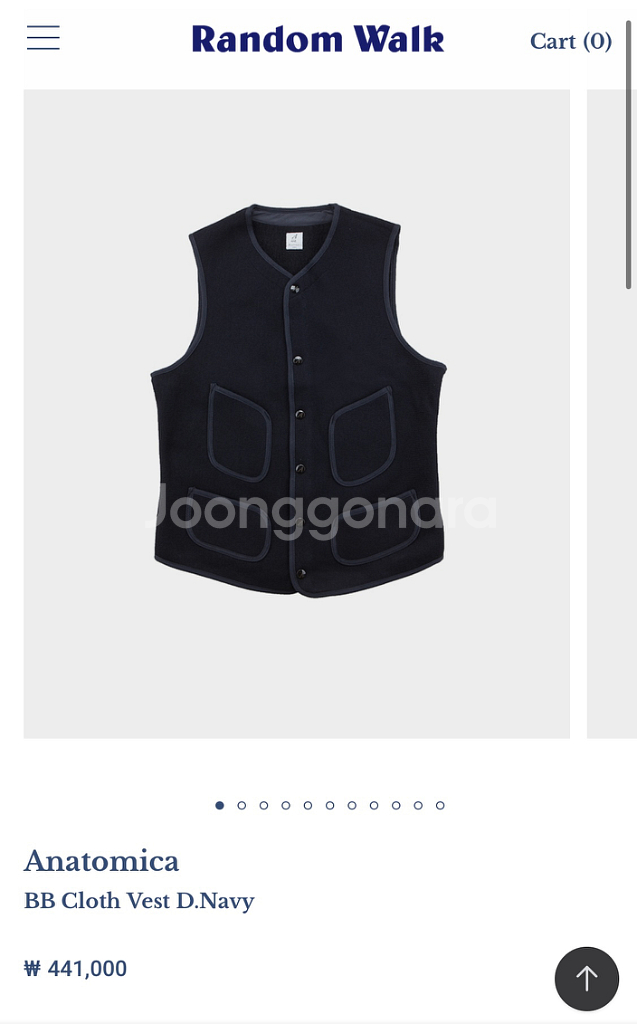Jump to the last image indicator dot
This screenshot has height=1024, width=637.
click(440, 805)
